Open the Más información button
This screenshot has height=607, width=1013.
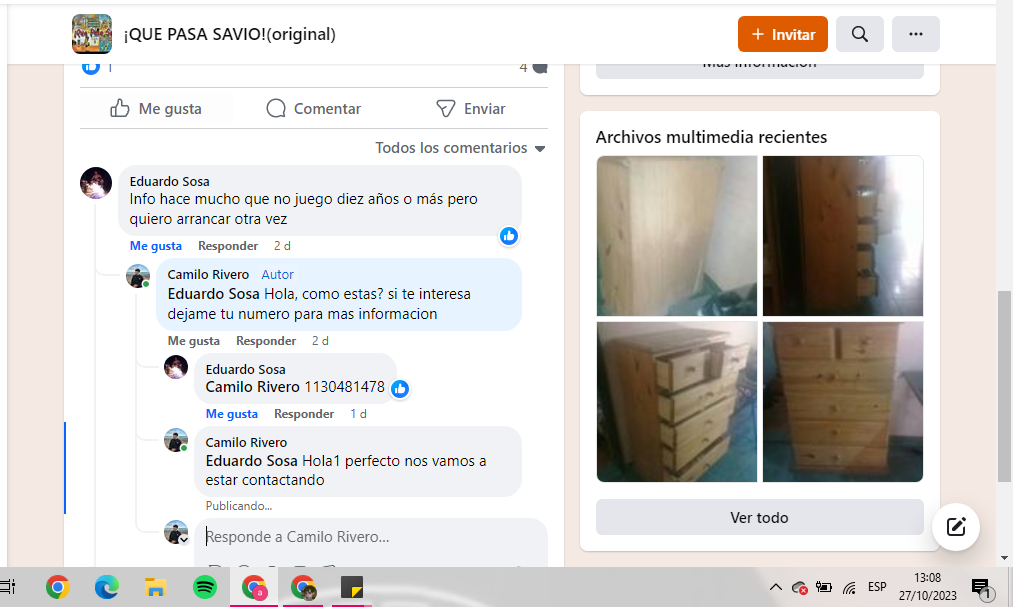(759, 65)
